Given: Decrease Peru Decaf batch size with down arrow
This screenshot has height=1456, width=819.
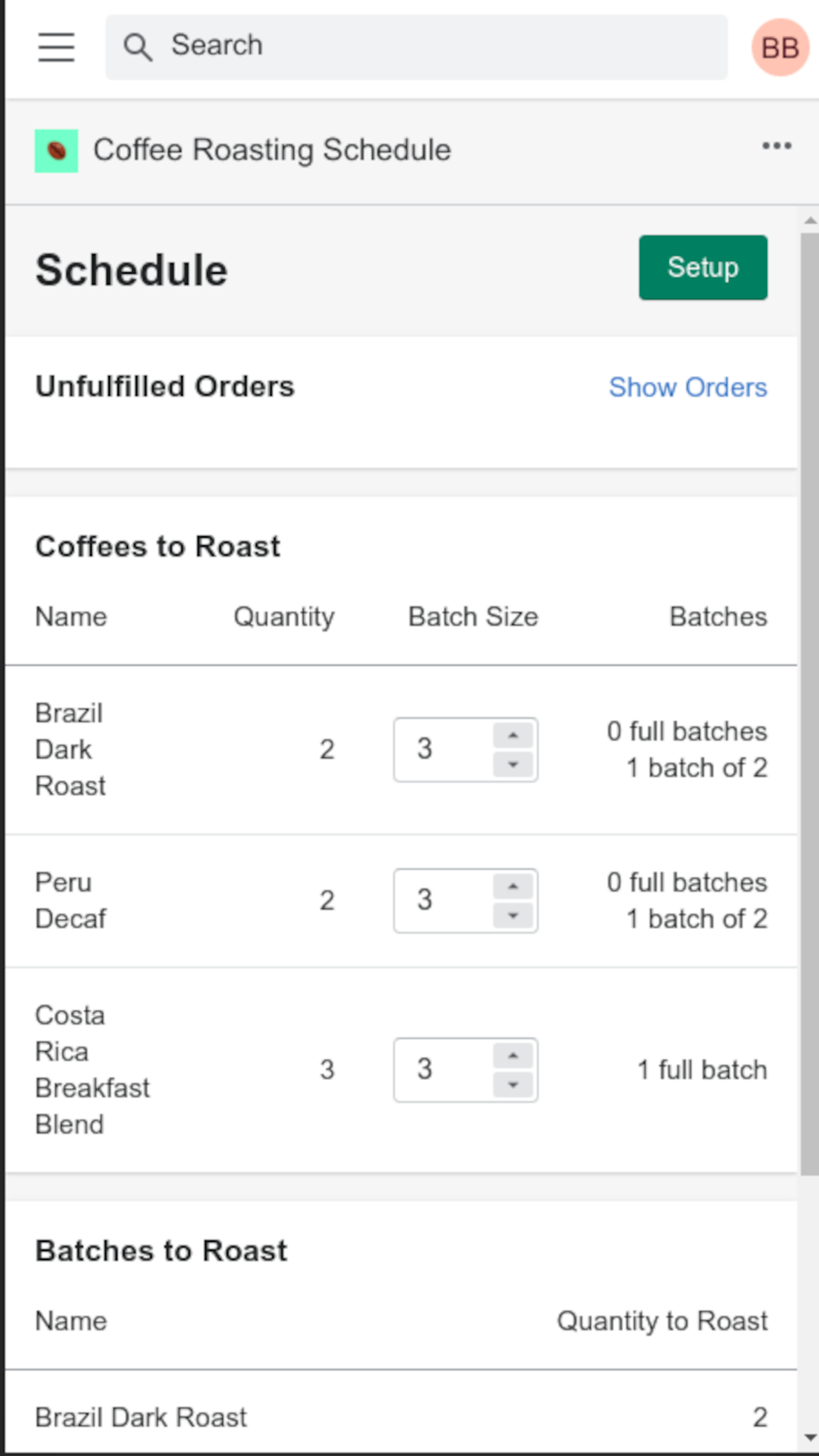Looking at the screenshot, I should (512, 915).
